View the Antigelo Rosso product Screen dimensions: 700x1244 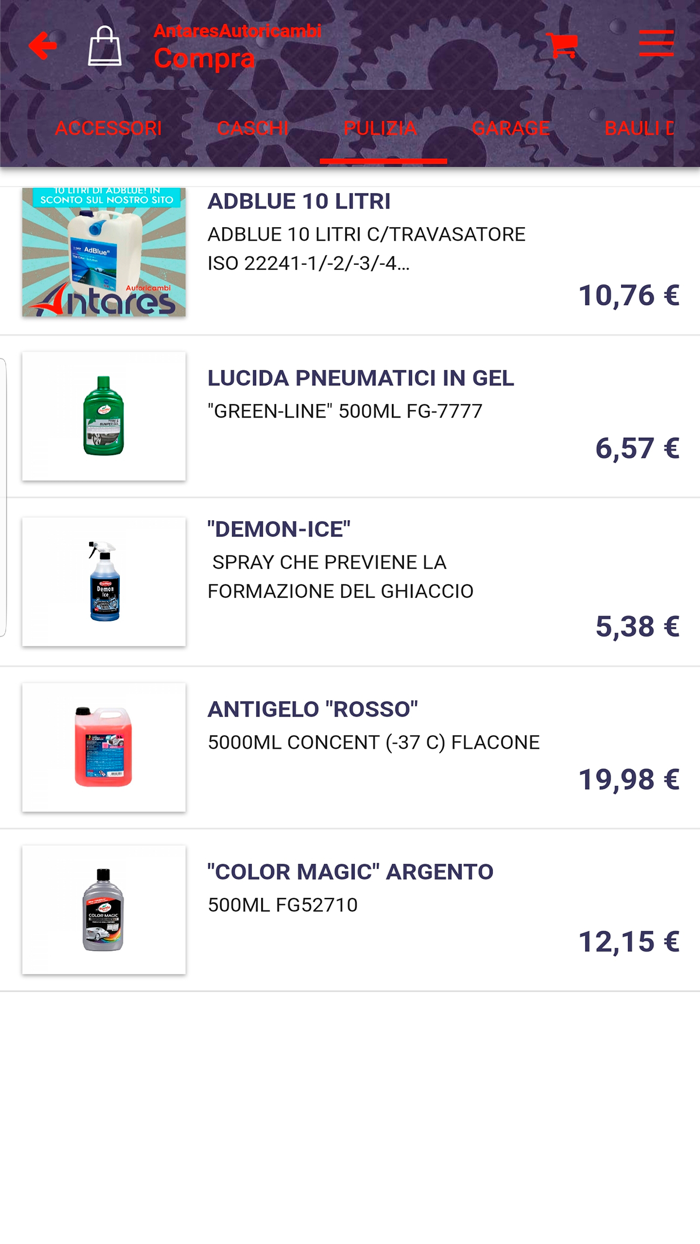(x=350, y=746)
